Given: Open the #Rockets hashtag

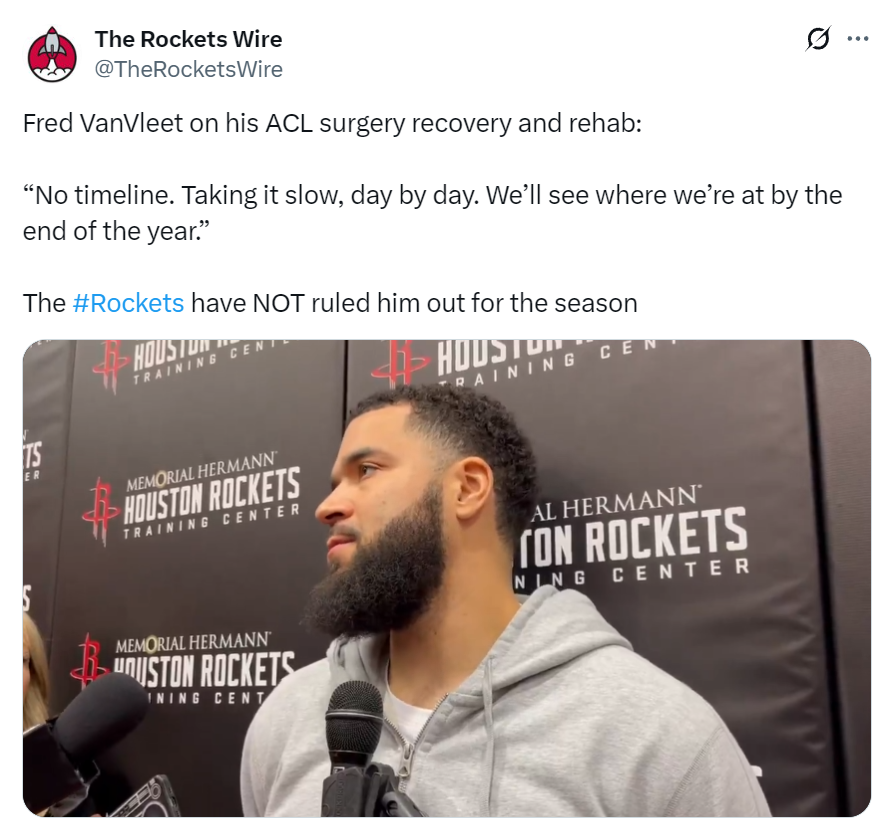Looking at the screenshot, I should [x=128, y=303].
